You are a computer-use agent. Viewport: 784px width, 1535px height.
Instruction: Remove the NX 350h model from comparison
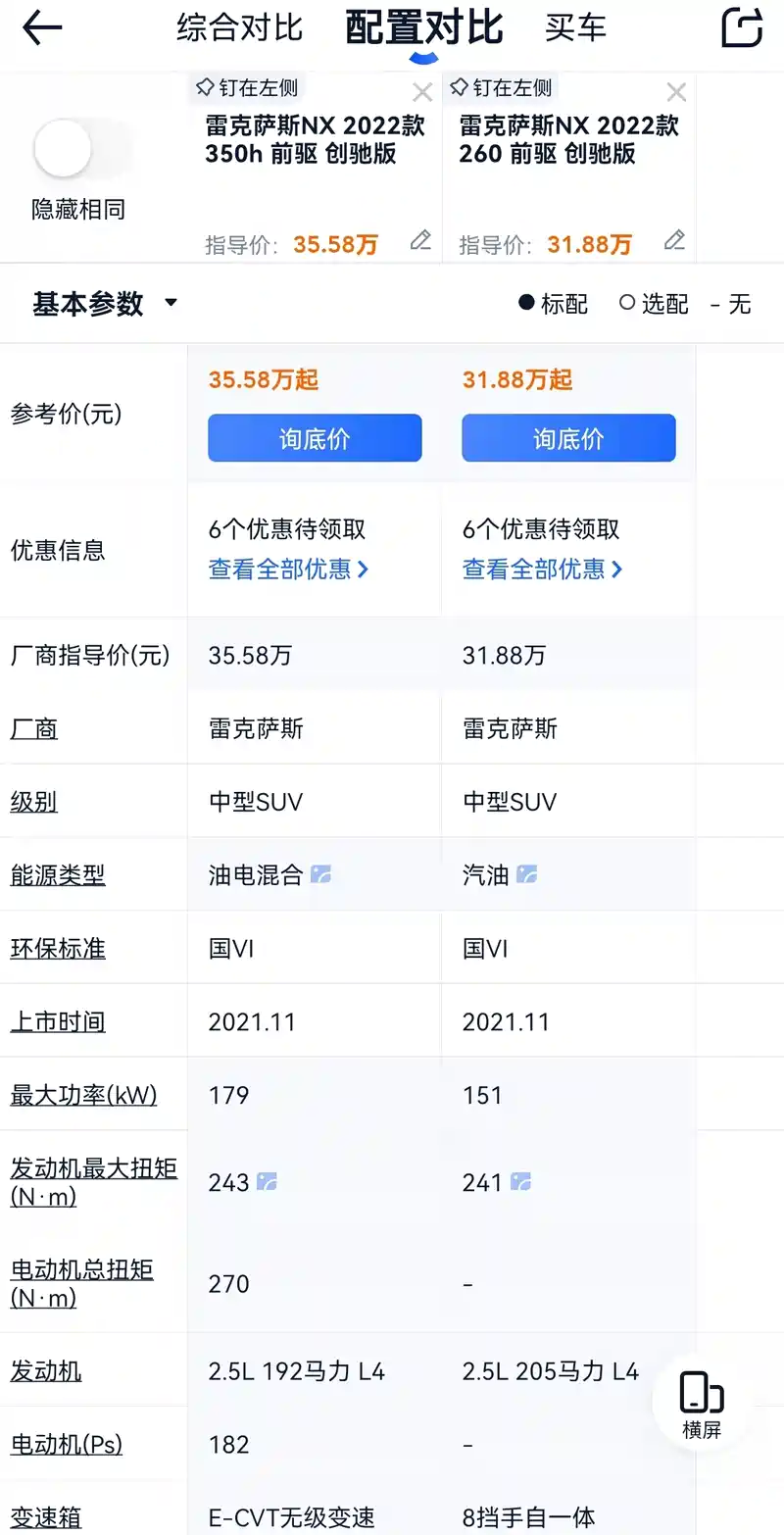[x=422, y=93]
